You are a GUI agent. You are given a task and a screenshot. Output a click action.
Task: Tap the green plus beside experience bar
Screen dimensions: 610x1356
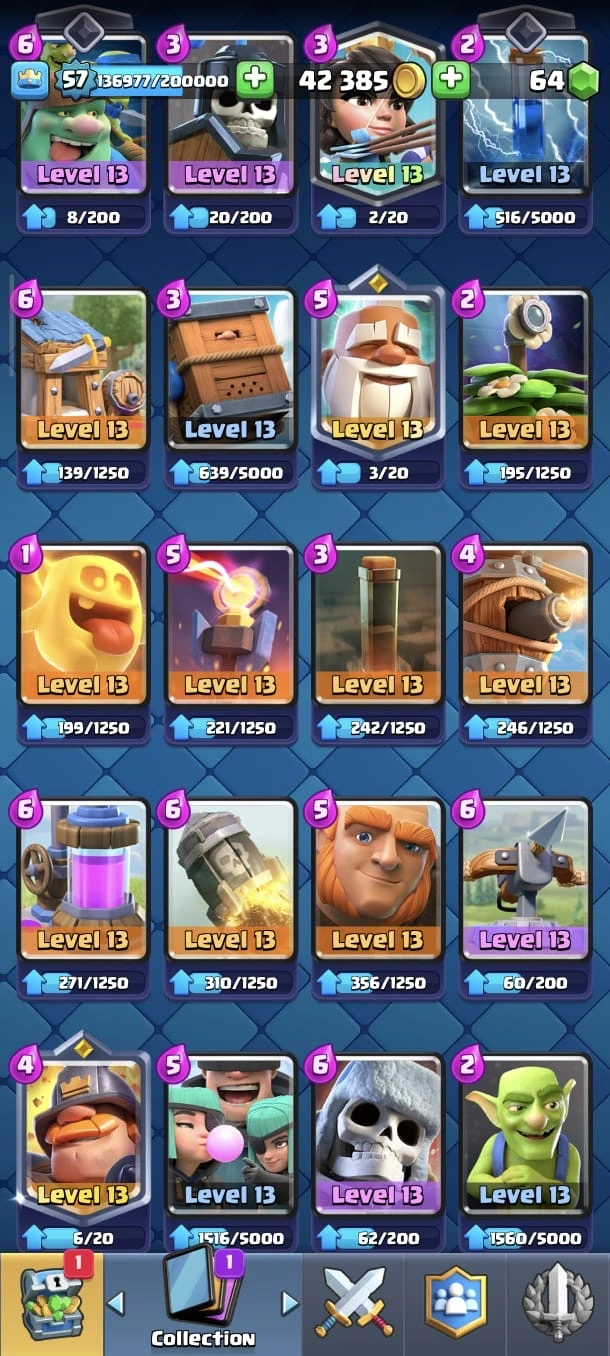pos(255,80)
